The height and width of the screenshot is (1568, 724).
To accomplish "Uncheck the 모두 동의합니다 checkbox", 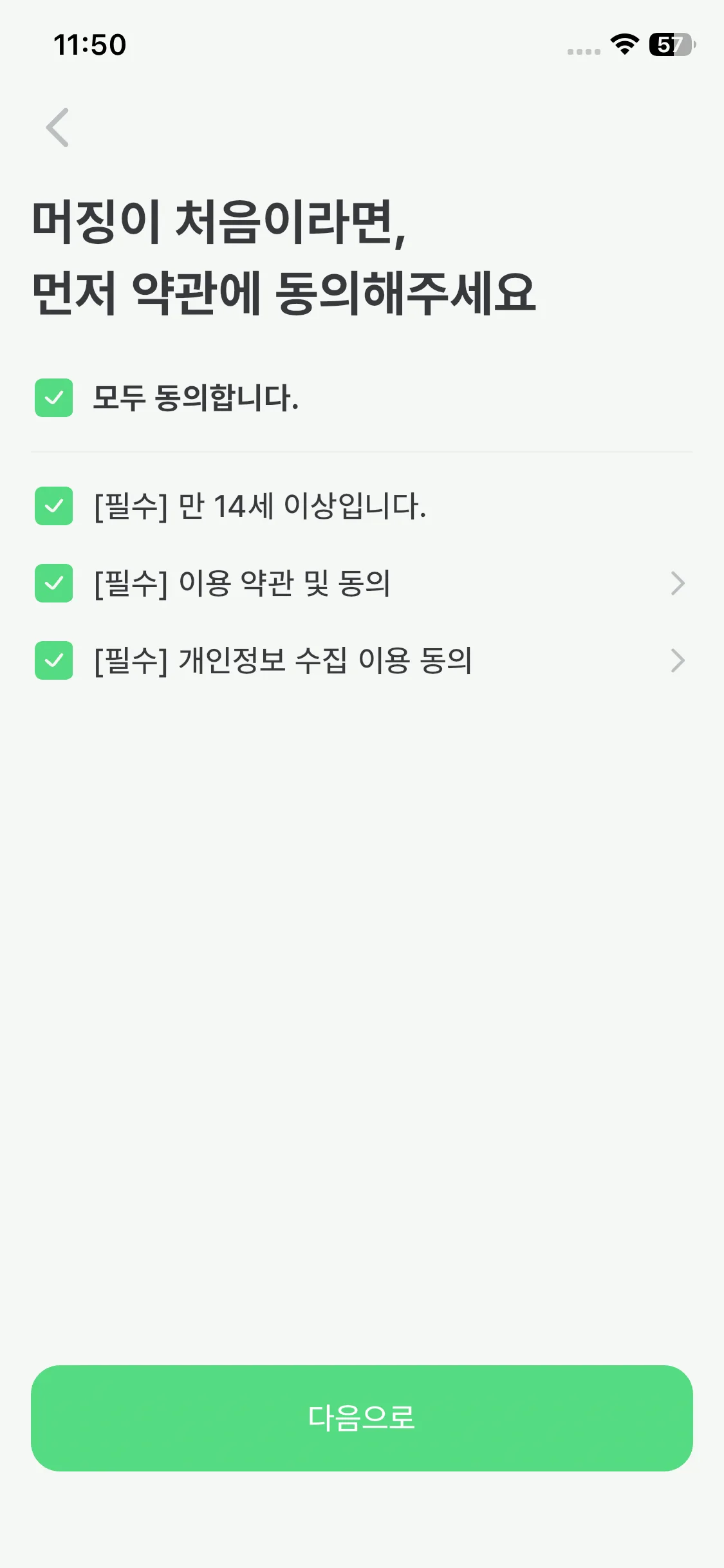I will 54,398.
